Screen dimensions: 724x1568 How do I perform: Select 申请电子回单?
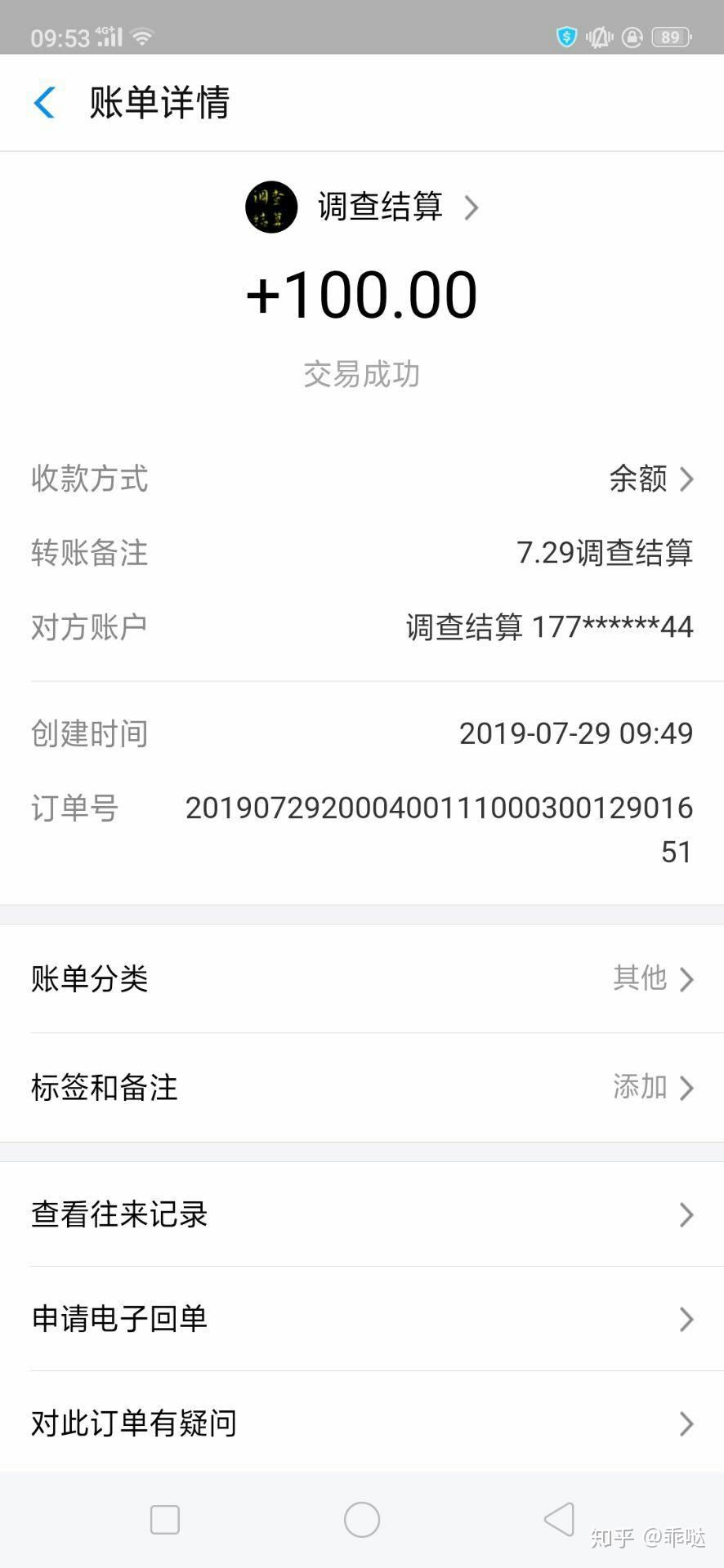362,1319
